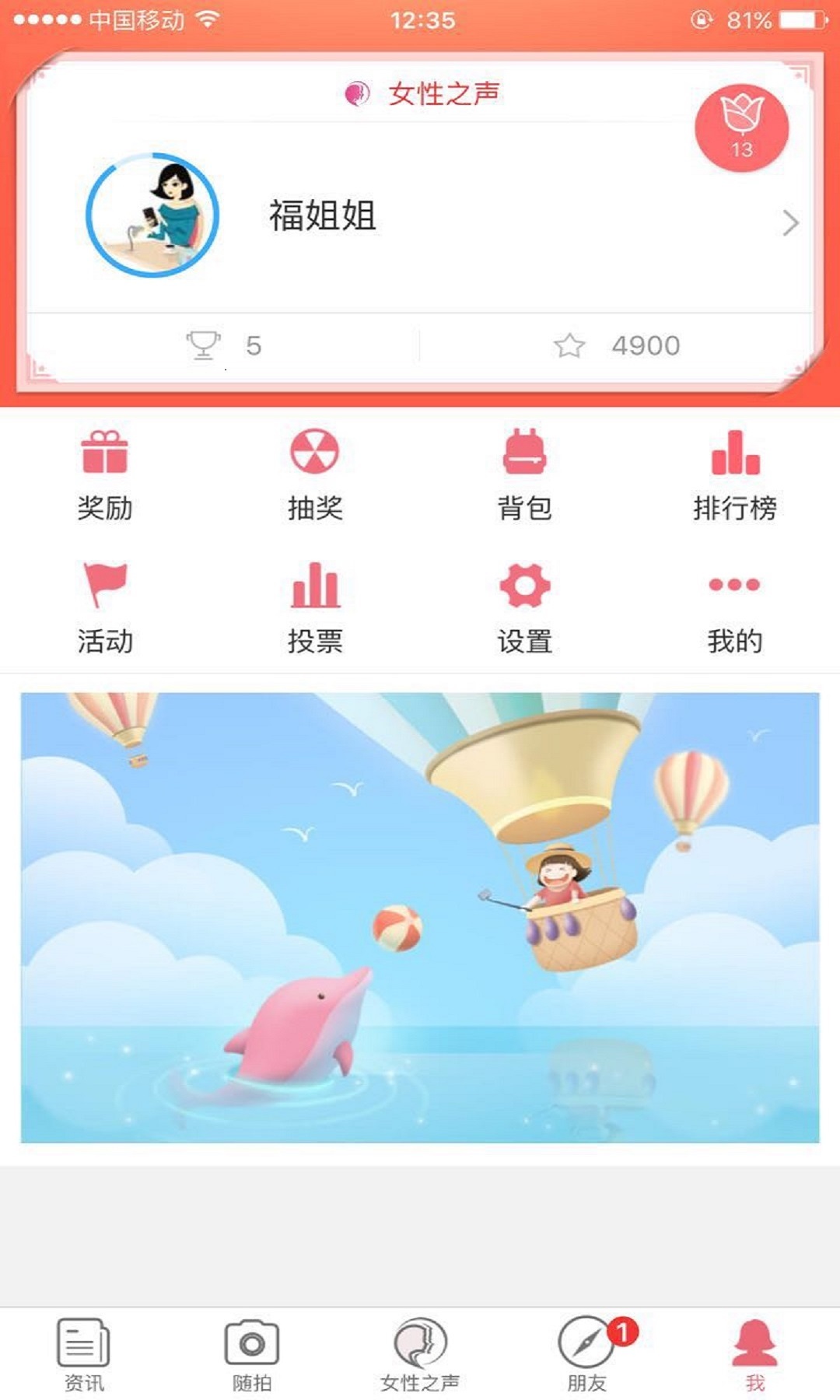
Task: Open the 奖励 rewards section
Action: [104, 474]
